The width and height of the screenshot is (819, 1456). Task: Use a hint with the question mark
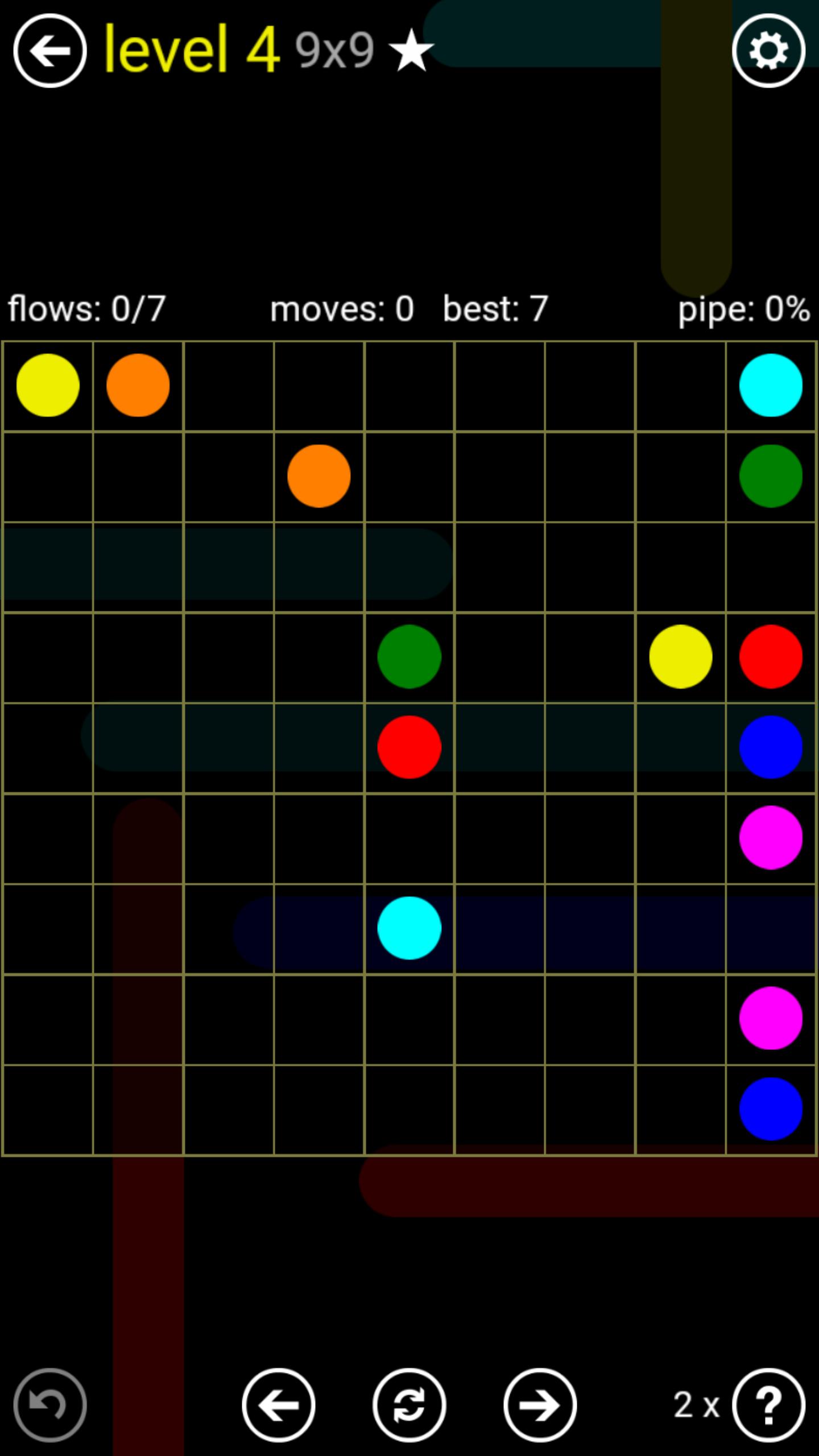pos(768,1405)
